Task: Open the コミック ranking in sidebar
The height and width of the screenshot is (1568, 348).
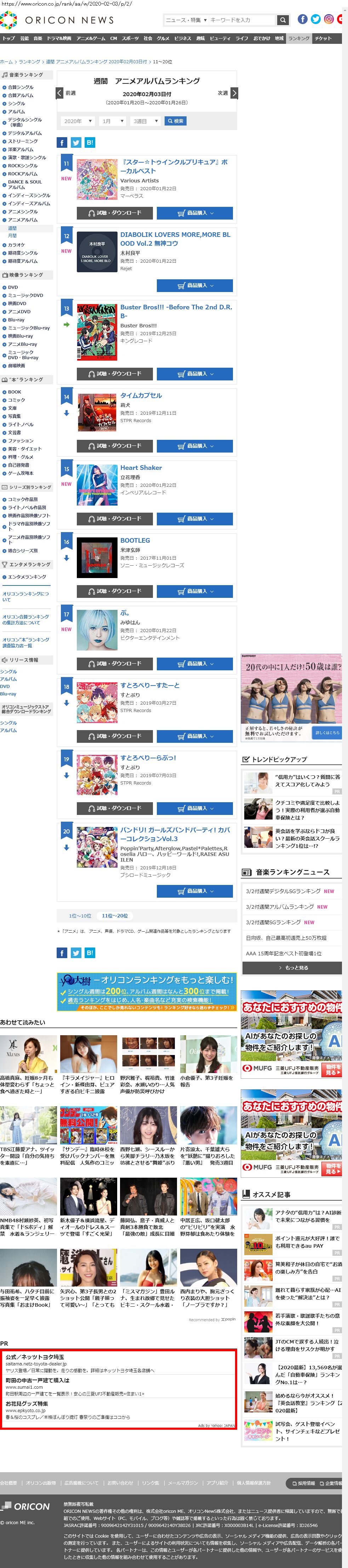Action: tap(16, 400)
